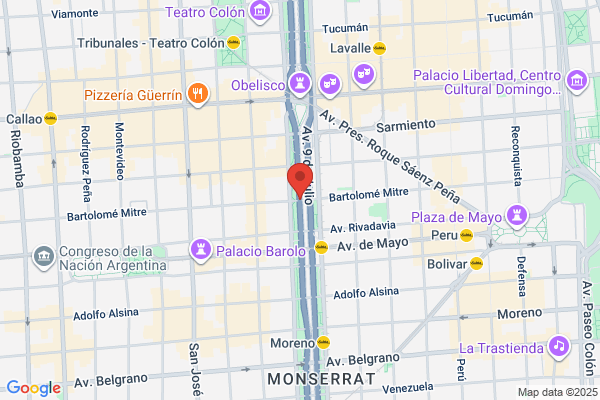600x400 pixels.
Task: Tap the Tribunales - Teatro Colón station icon
Action: click(x=233, y=42)
